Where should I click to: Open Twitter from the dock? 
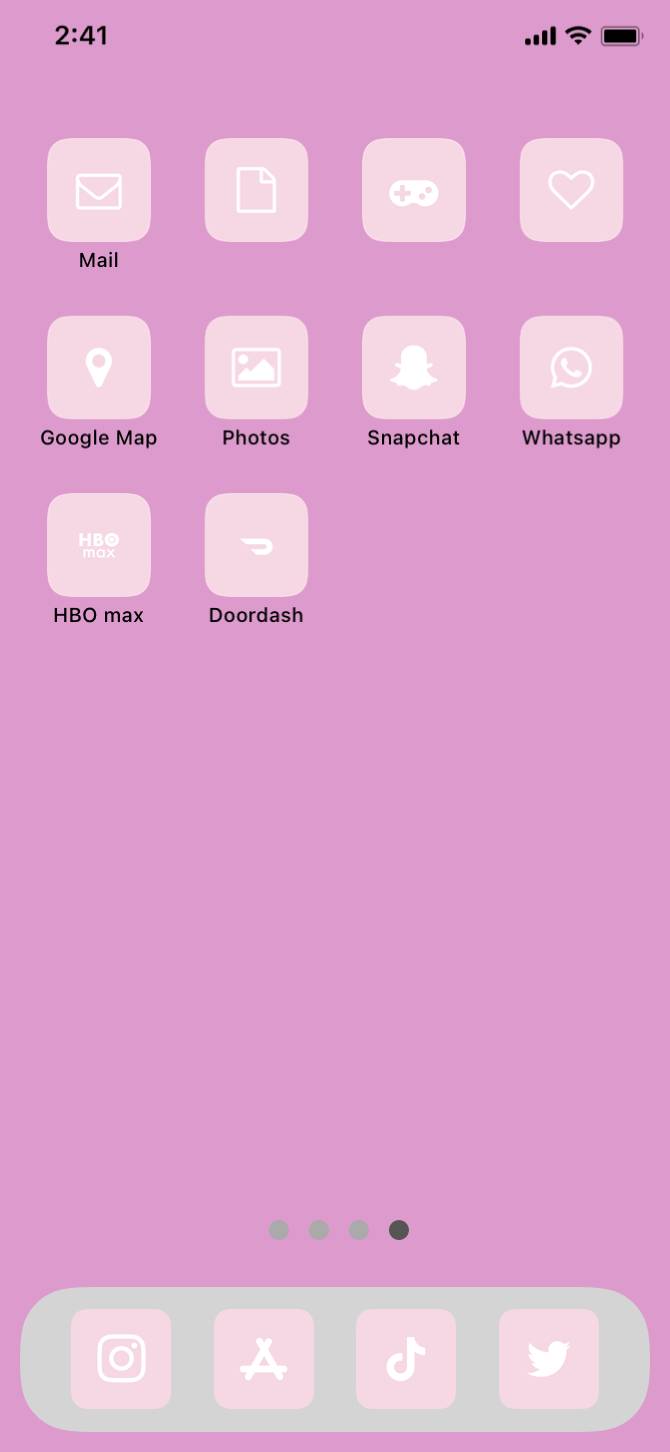point(549,1359)
